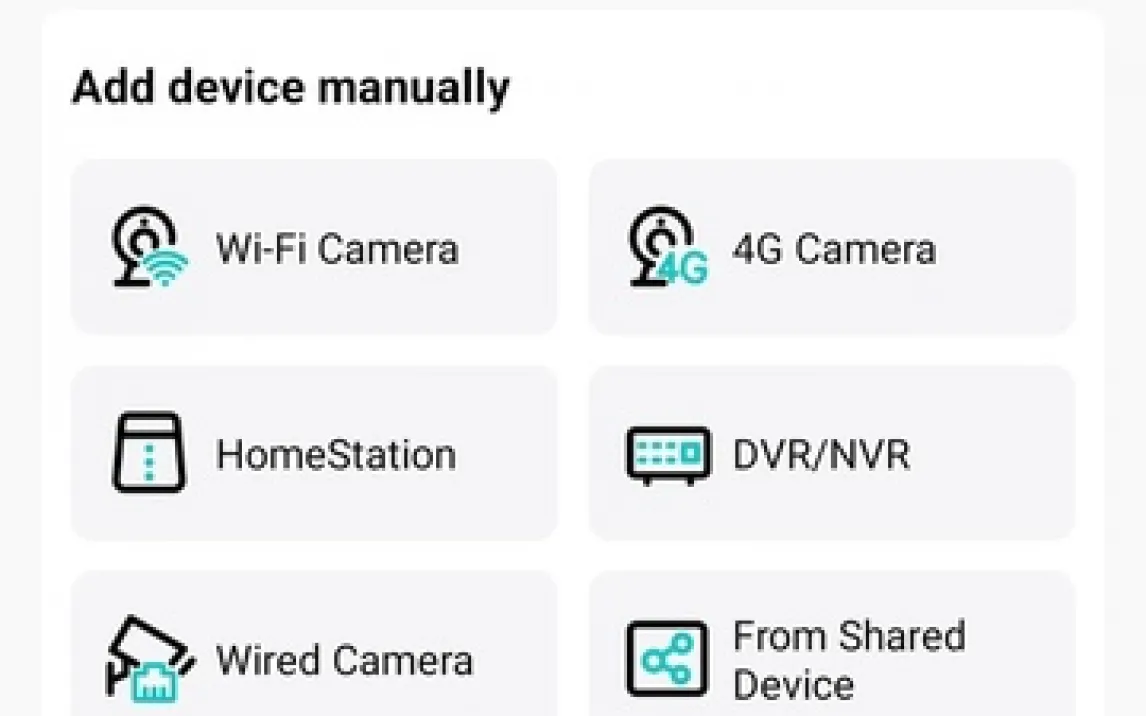Open the DVR/NVR device option
The height and width of the screenshot is (716, 1146).
[831, 454]
